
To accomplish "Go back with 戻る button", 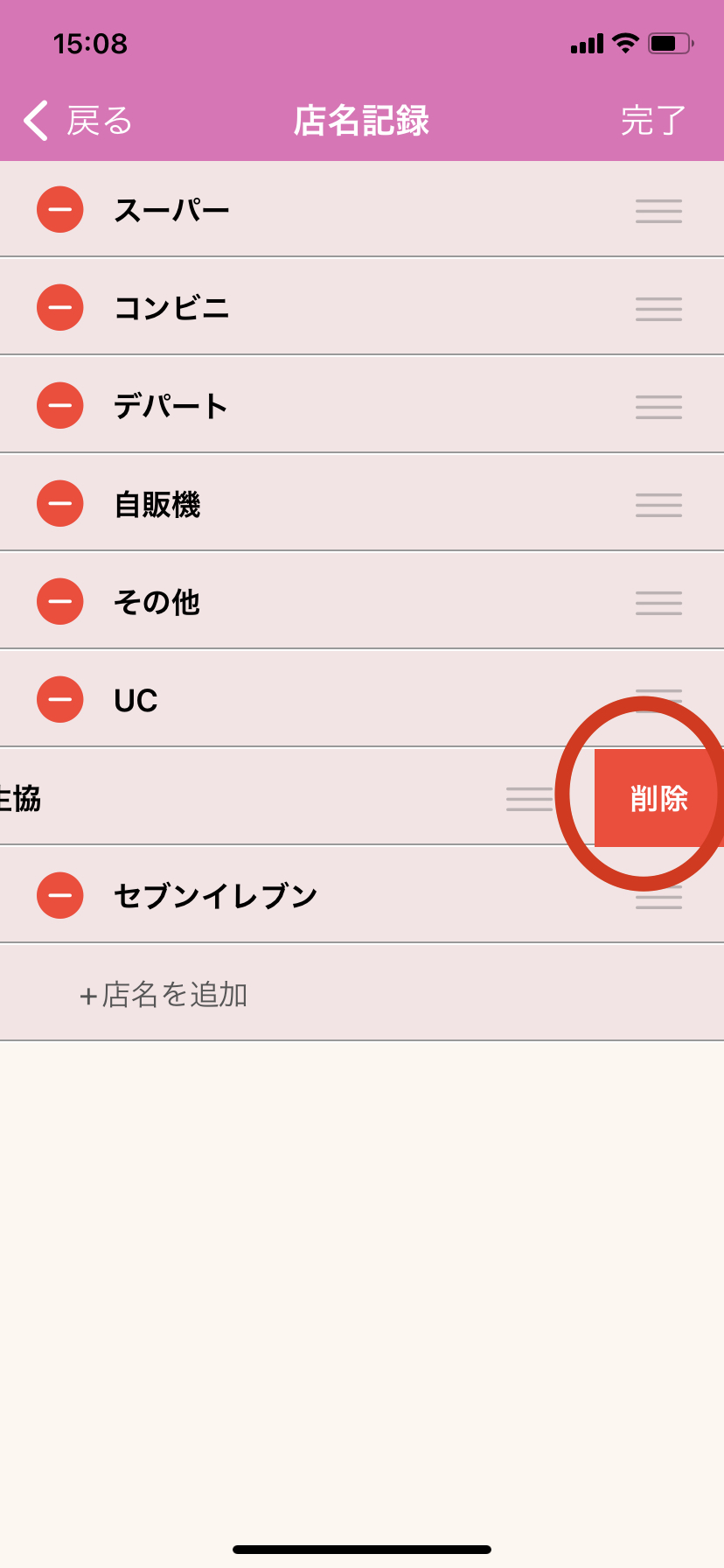I will pyautogui.click(x=77, y=121).
